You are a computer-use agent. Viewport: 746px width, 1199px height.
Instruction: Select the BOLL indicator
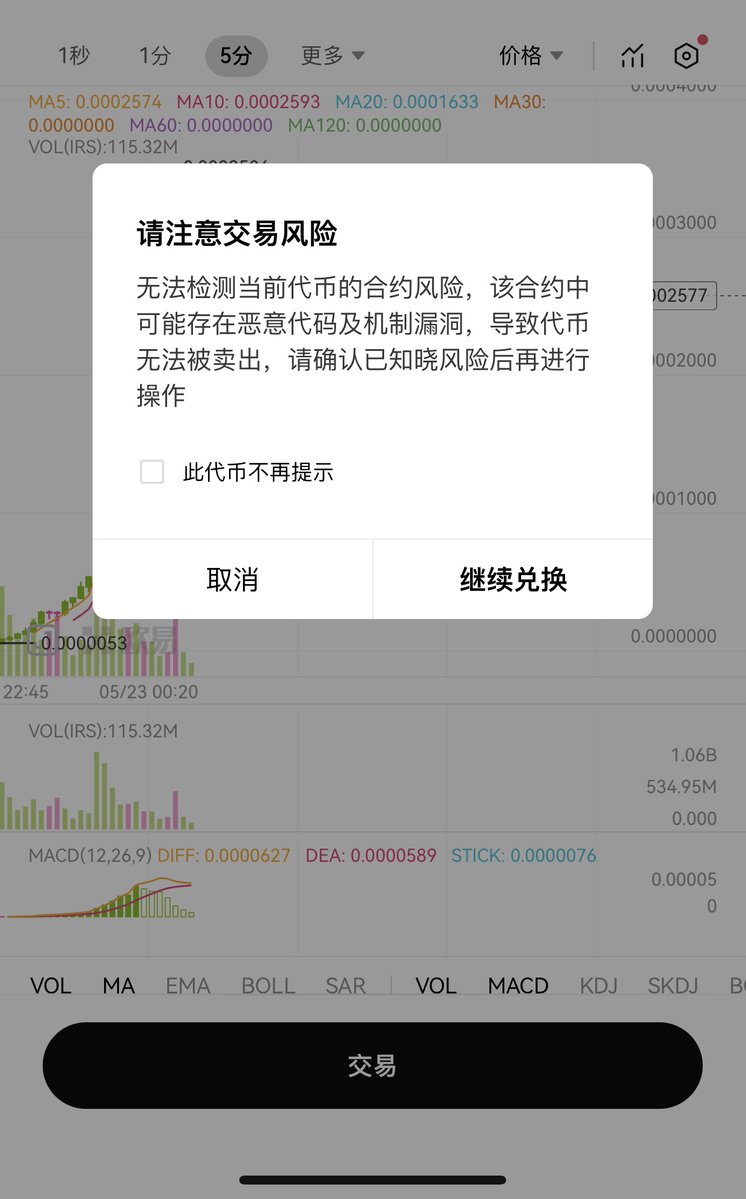(268, 985)
